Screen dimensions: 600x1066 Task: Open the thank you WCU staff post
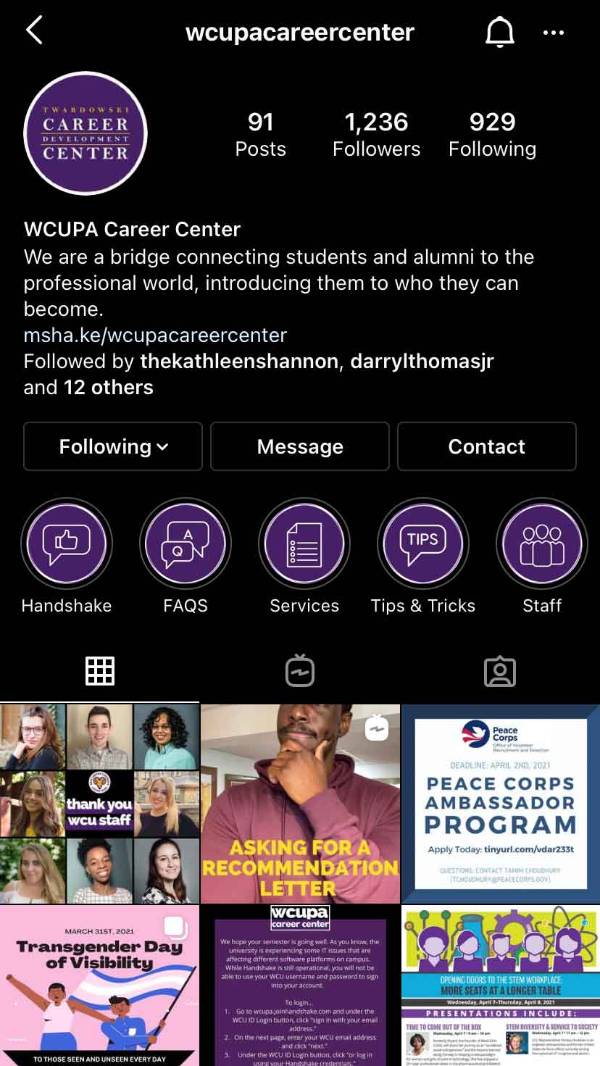click(x=99, y=804)
